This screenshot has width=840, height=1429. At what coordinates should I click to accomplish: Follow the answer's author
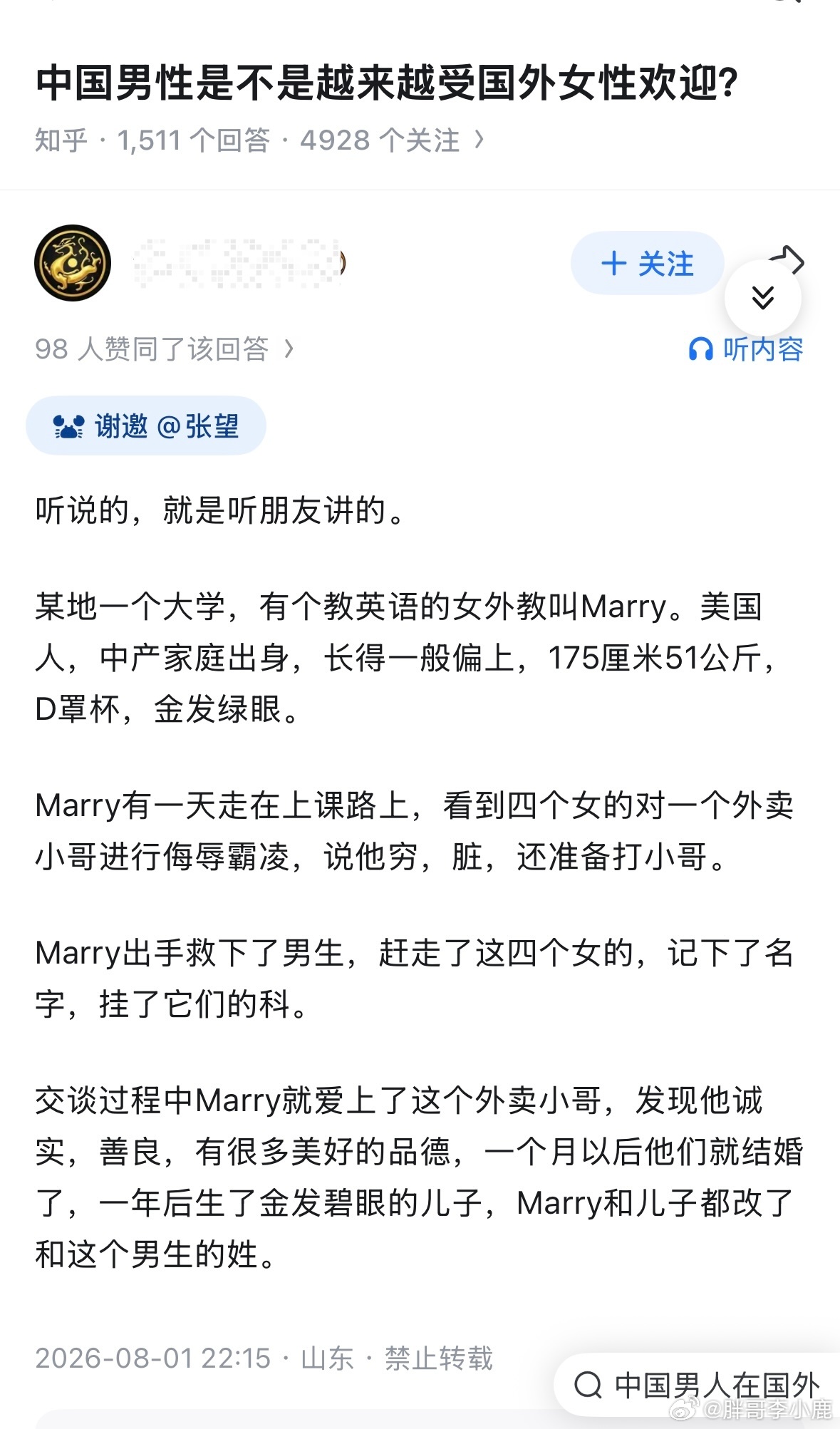647,264
